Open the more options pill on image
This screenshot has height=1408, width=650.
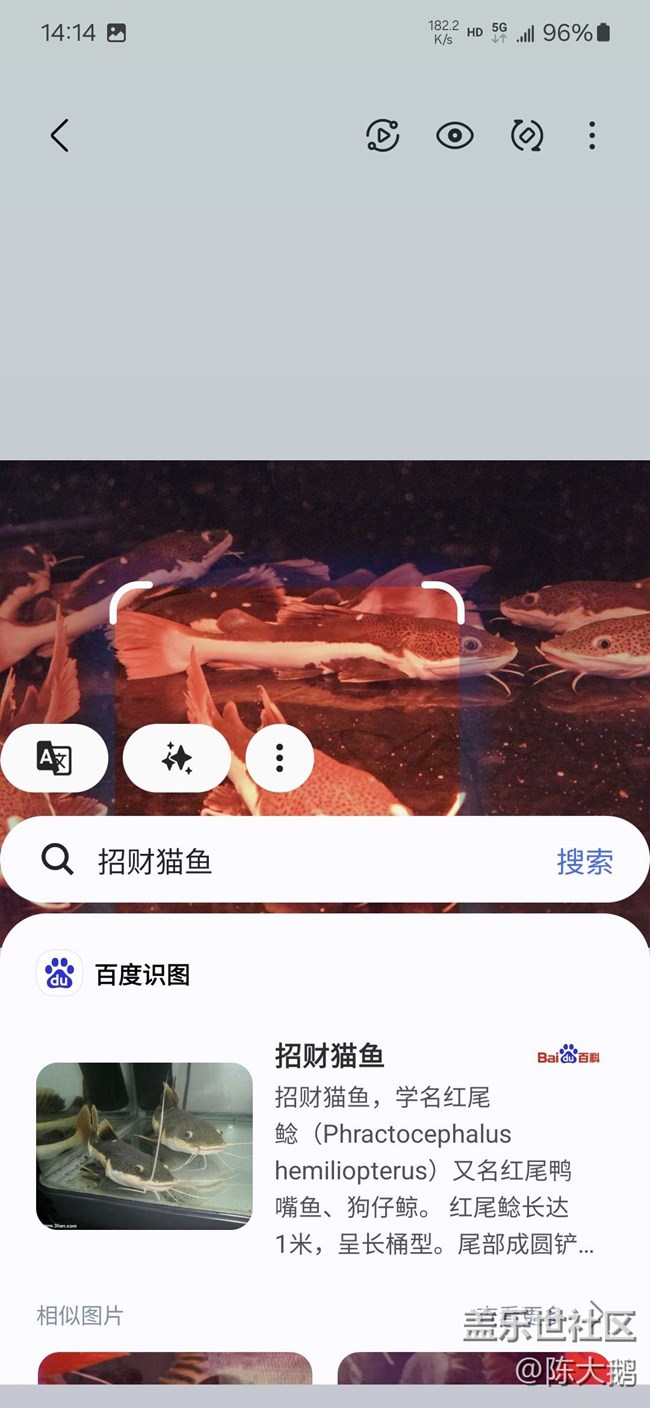pyautogui.click(x=279, y=758)
